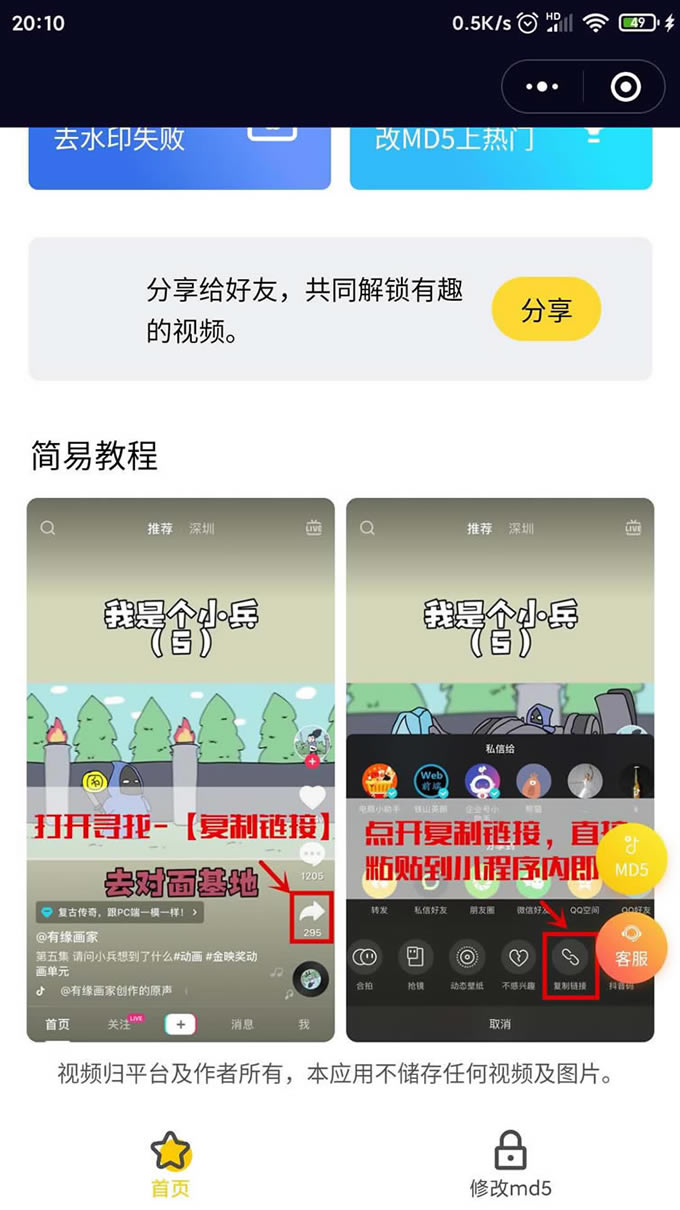This screenshot has width=680, height=1210.
Task: View second tutorial image 点开复制链接
Action: point(500,770)
